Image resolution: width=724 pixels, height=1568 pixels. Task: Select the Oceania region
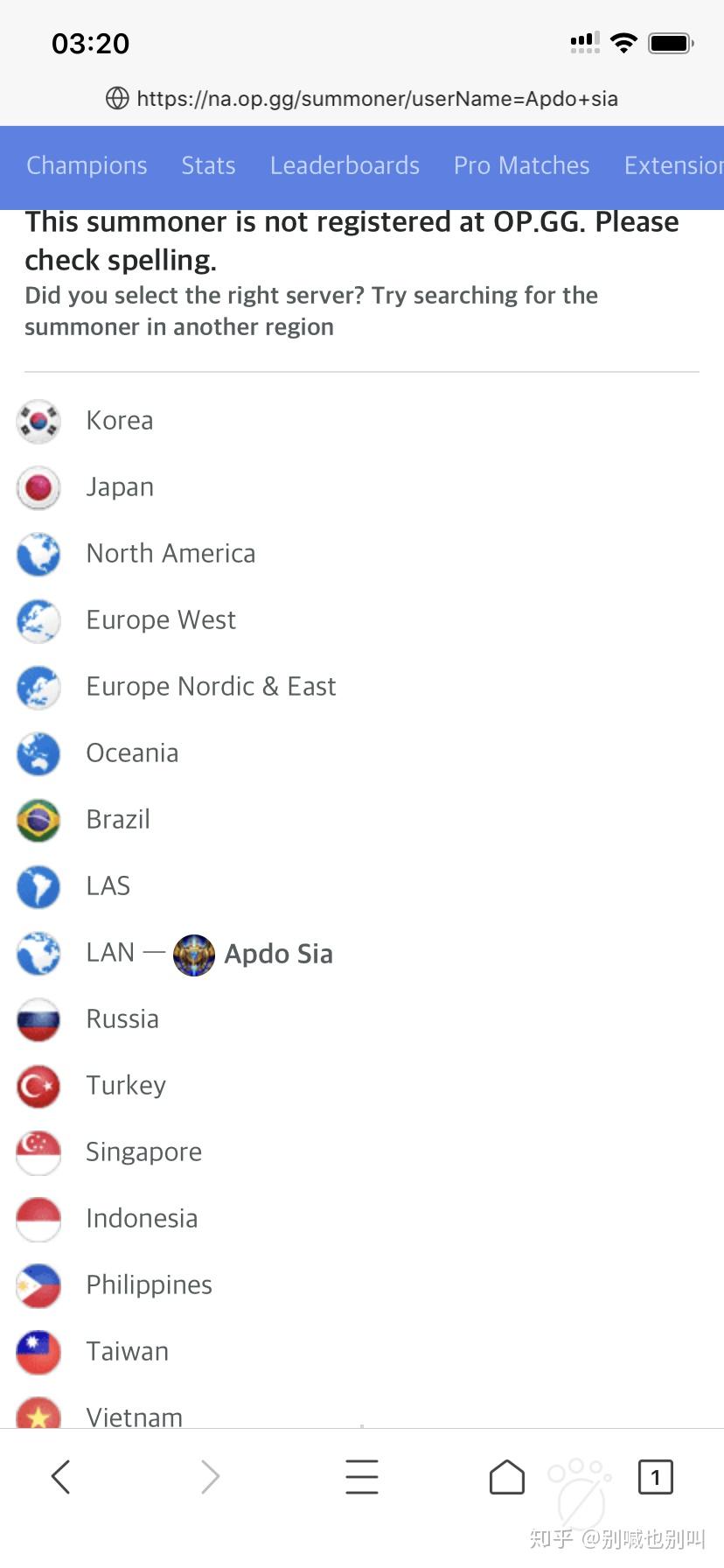(x=132, y=753)
